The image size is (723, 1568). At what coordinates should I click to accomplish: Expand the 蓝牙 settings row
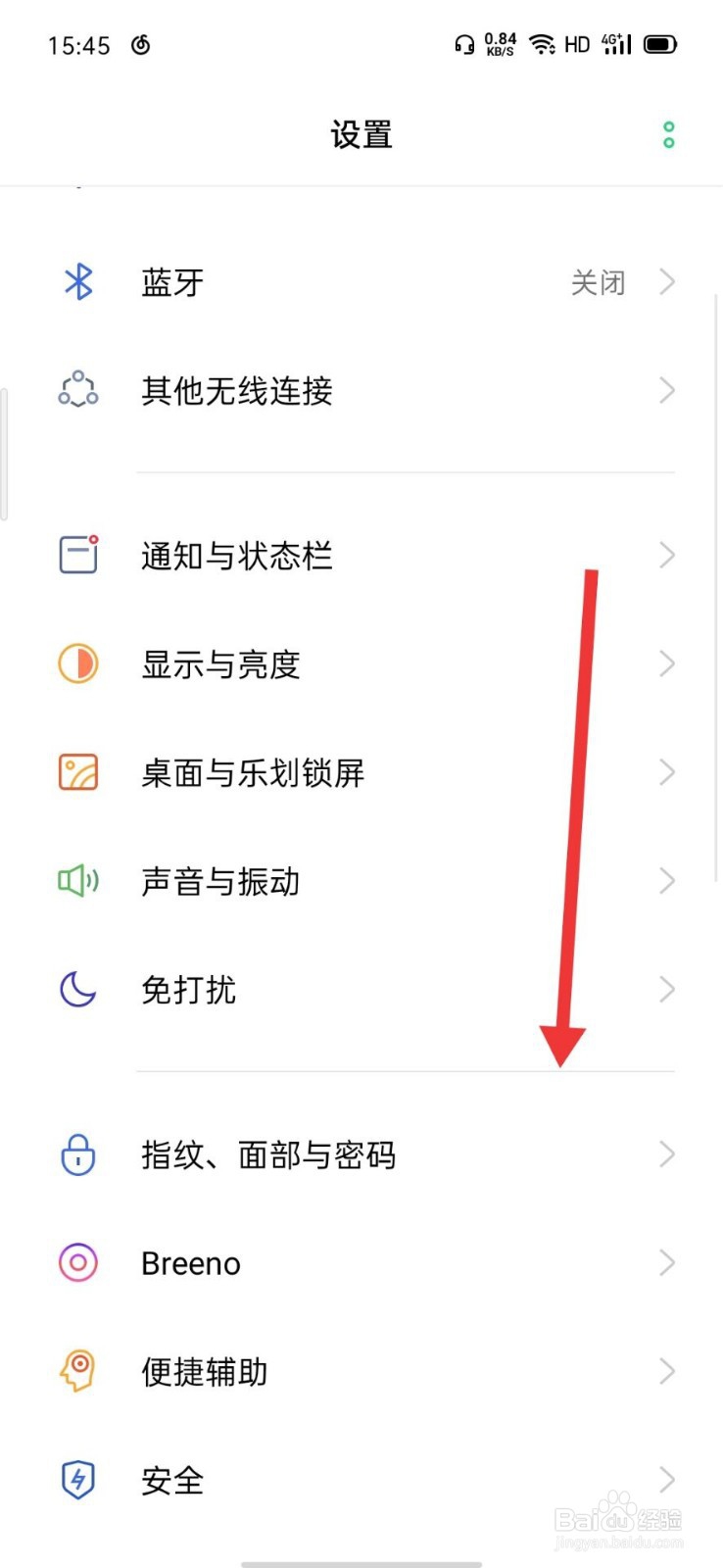point(361,282)
